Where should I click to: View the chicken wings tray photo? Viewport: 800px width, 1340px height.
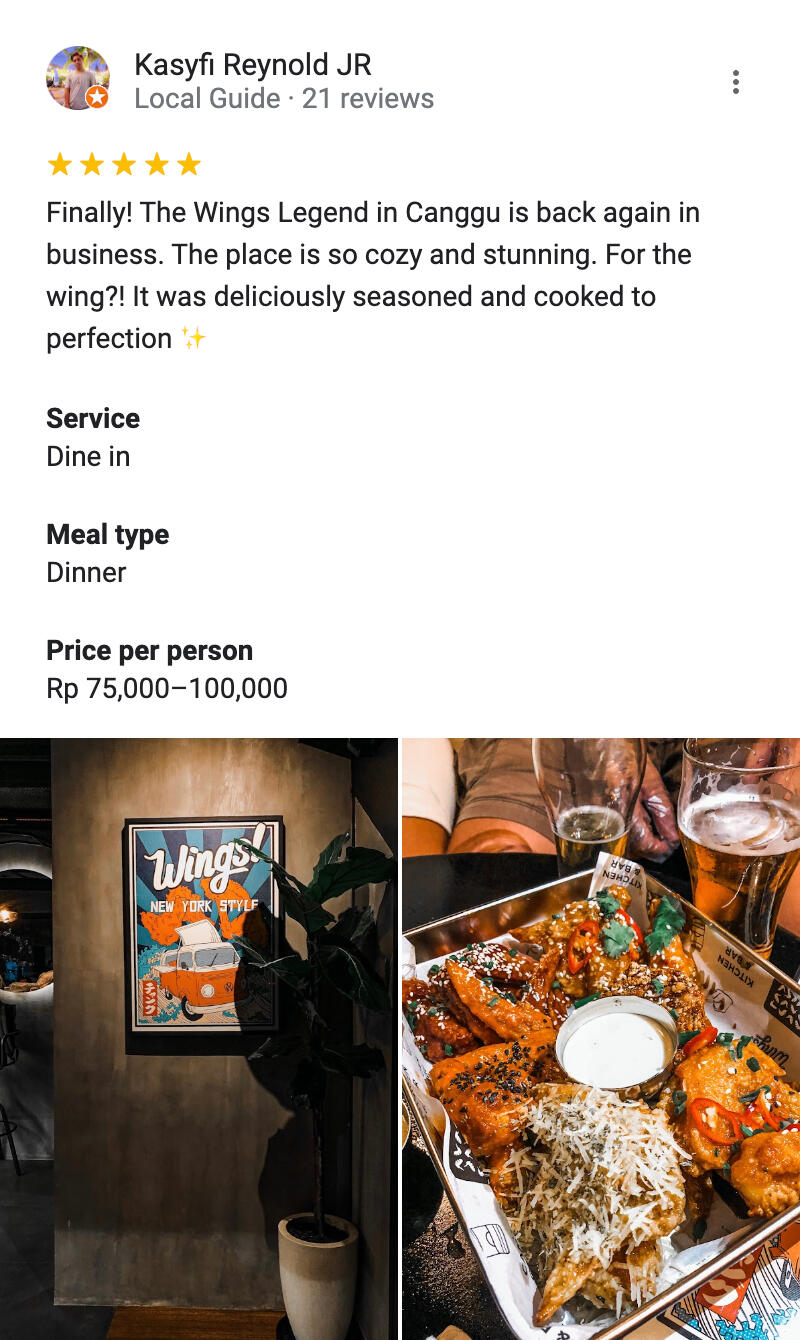601,1039
